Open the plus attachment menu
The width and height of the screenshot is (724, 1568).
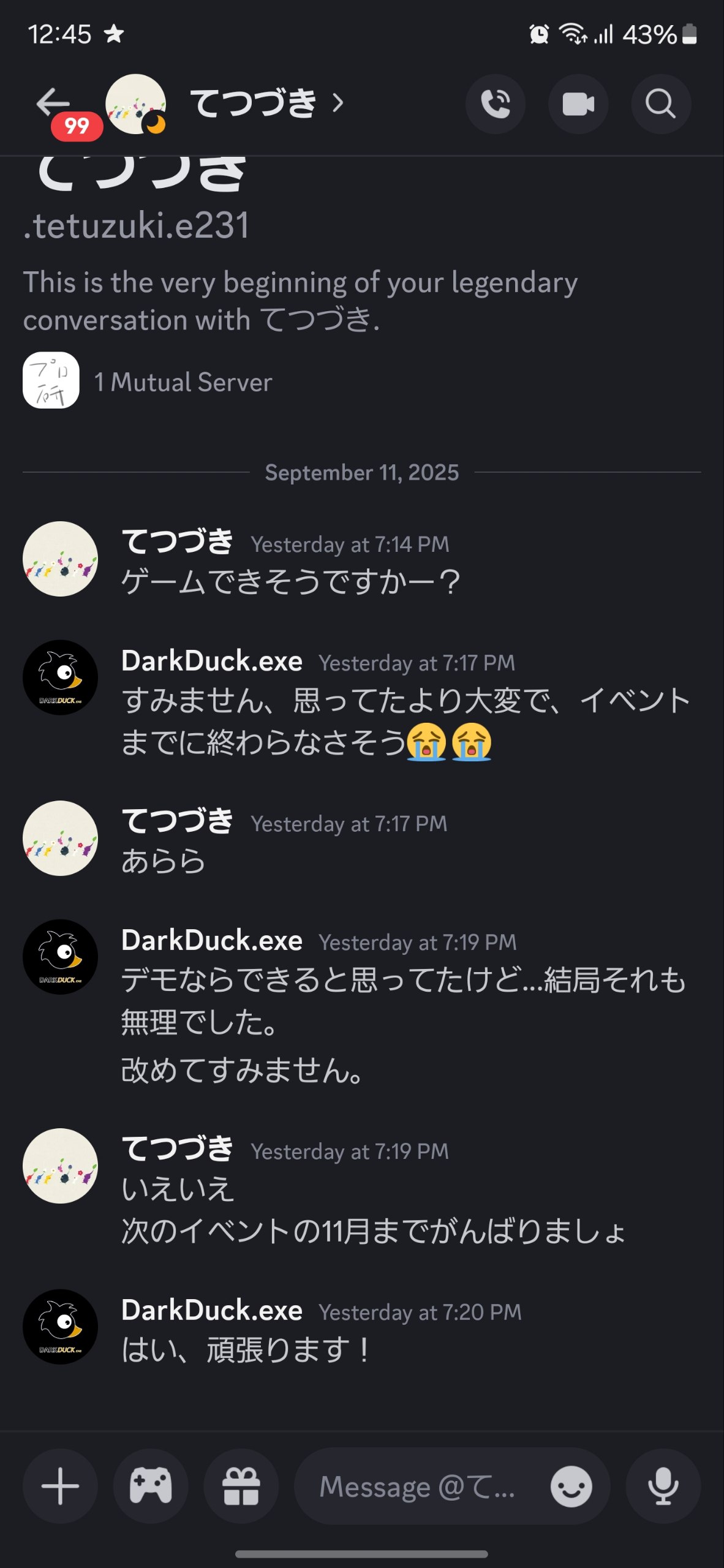pyautogui.click(x=60, y=1486)
